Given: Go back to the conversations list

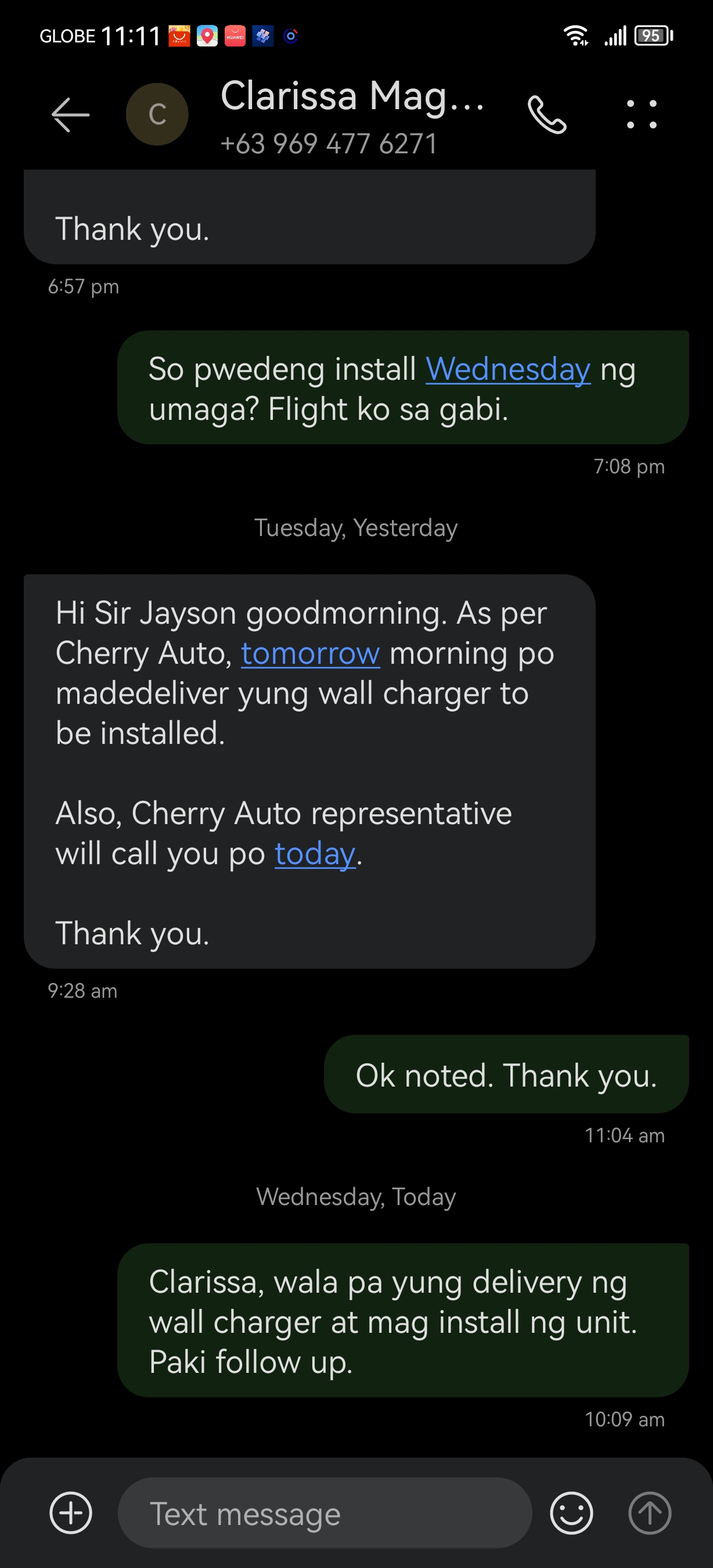Looking at the screenshot, I should (71, 114).
